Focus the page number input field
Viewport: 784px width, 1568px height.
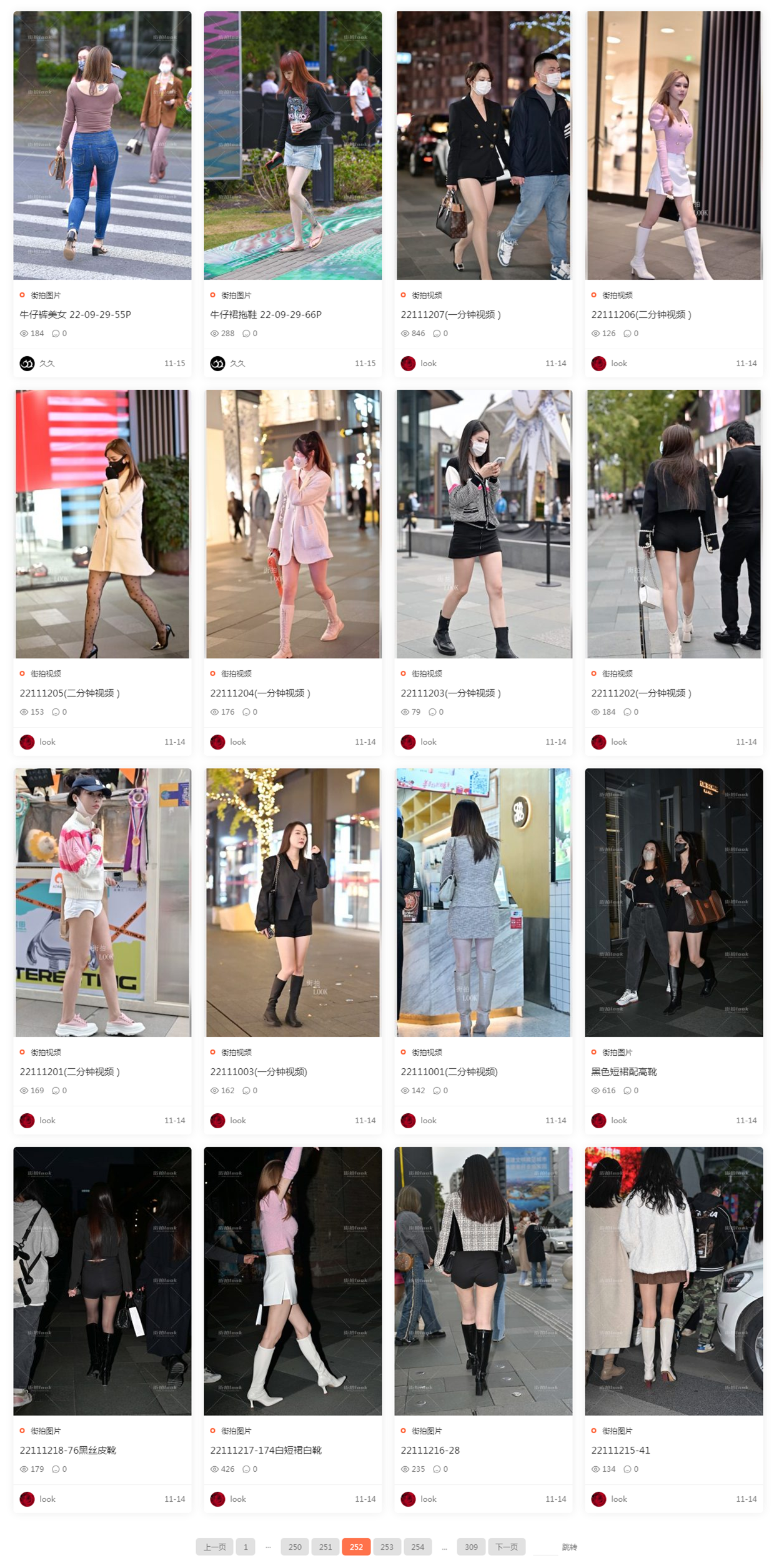click(545, 1547)
